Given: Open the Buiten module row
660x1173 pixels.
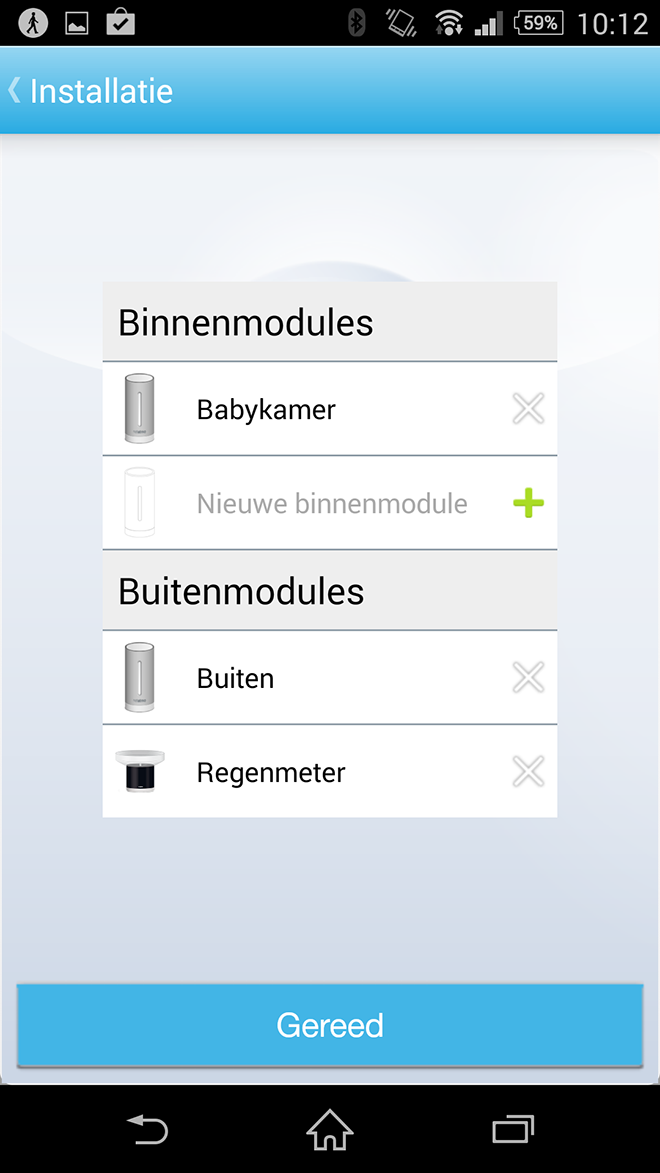Looking at the screenshot, I should (329, 678).
